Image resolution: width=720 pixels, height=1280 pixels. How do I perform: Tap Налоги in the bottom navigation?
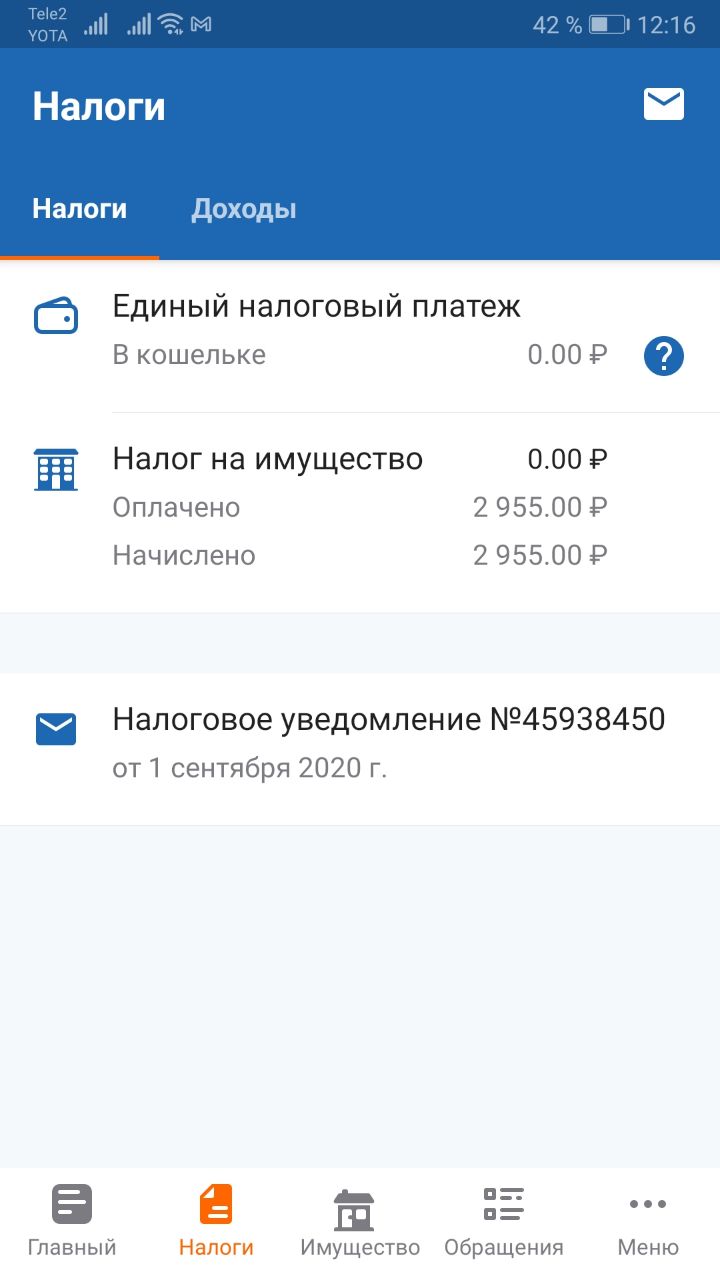coord(216,1220)
